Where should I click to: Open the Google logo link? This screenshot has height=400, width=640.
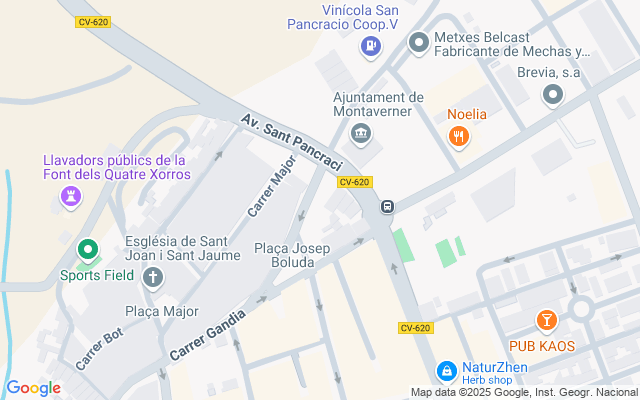pos(33,388)
